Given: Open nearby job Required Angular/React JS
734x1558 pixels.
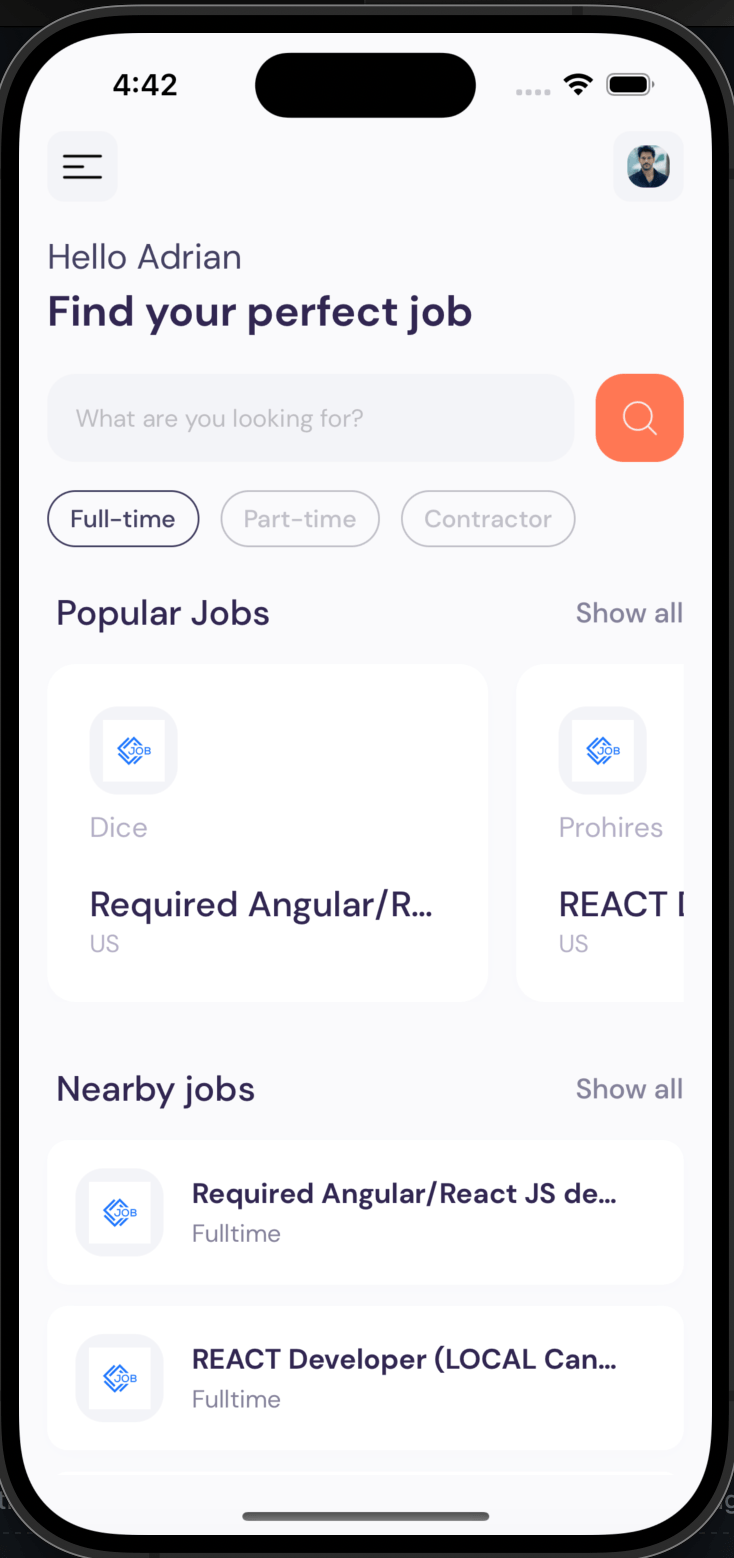Looking at the screenshot, I should click(x=365, y=1212).
